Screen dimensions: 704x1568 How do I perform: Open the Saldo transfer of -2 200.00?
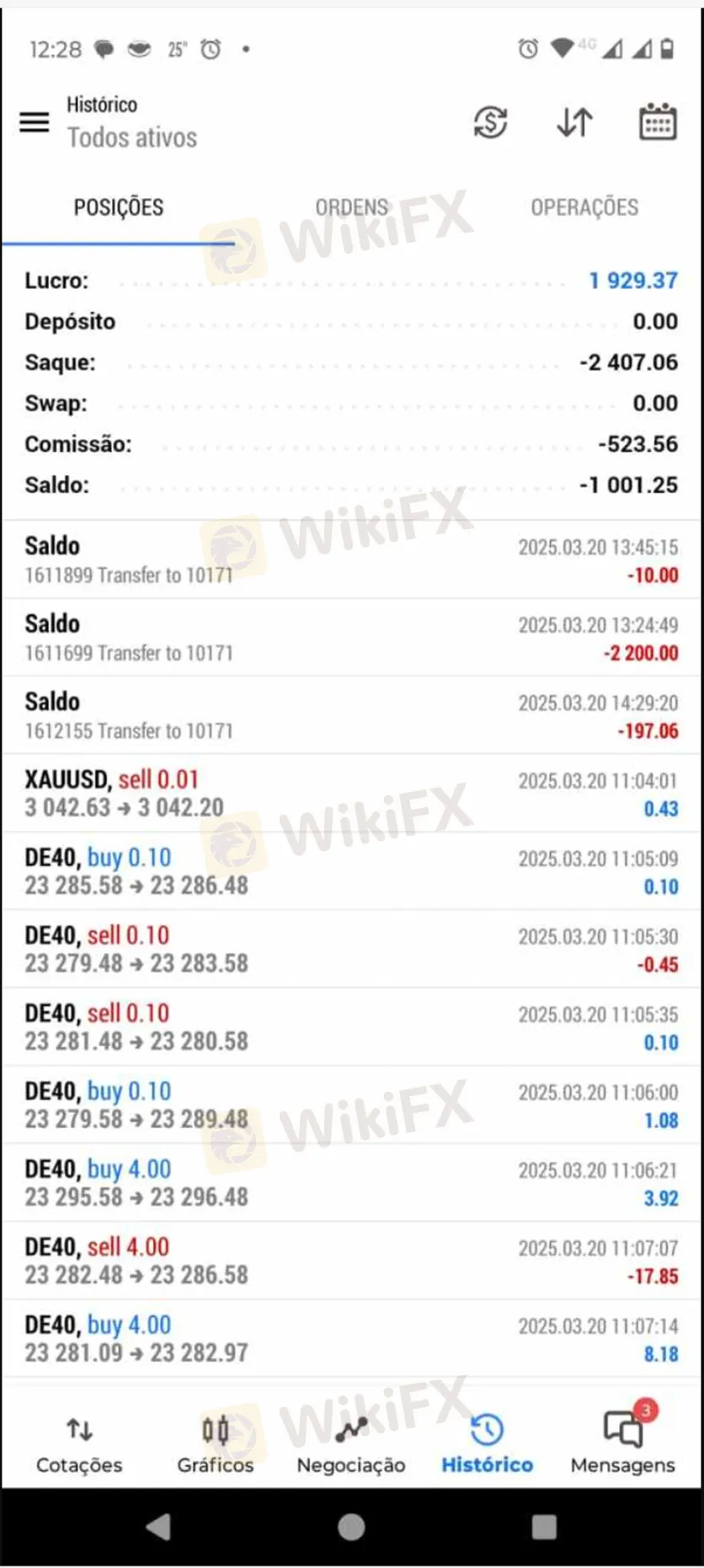351,638
